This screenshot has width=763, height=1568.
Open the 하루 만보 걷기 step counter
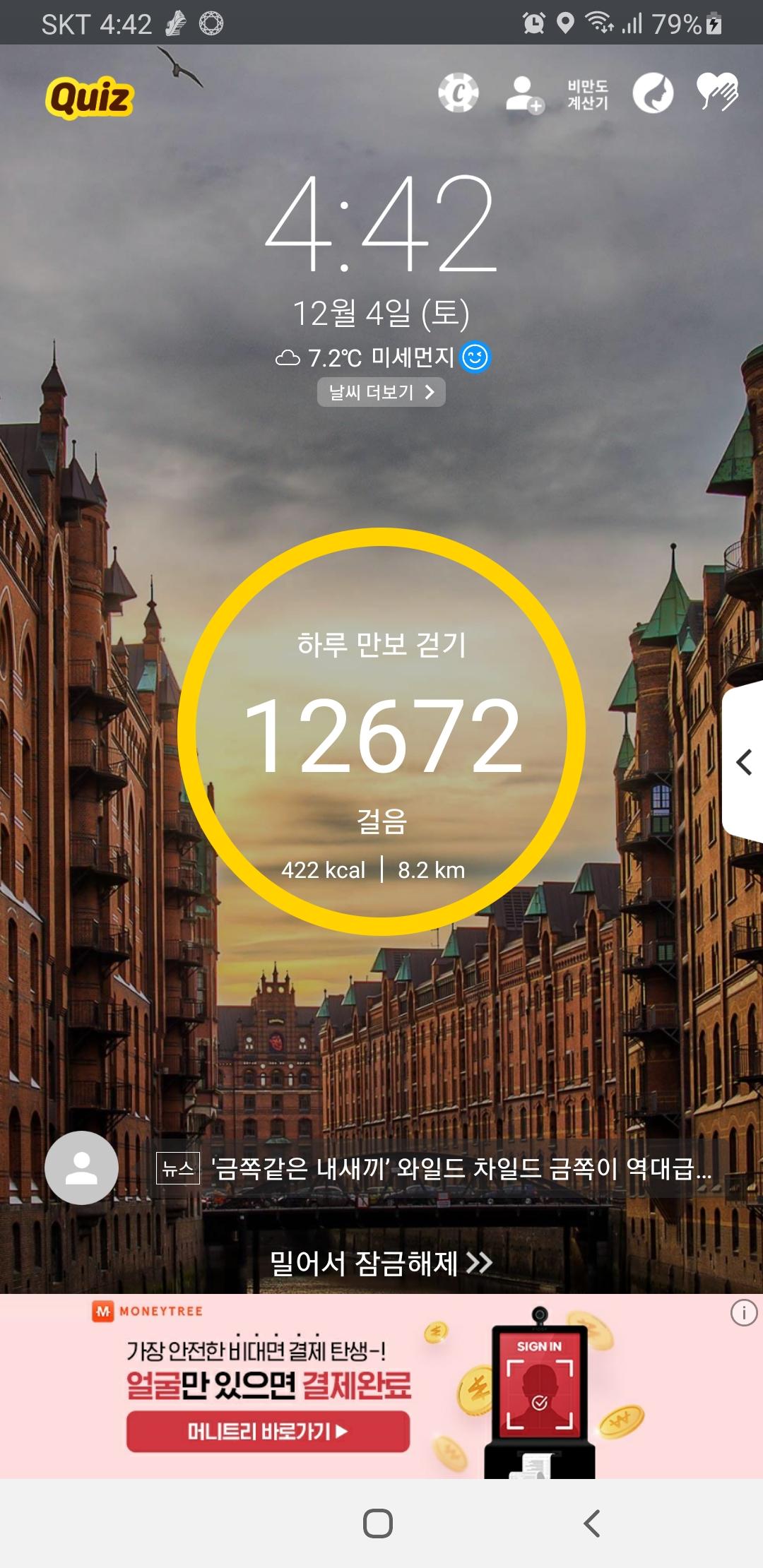381,731
